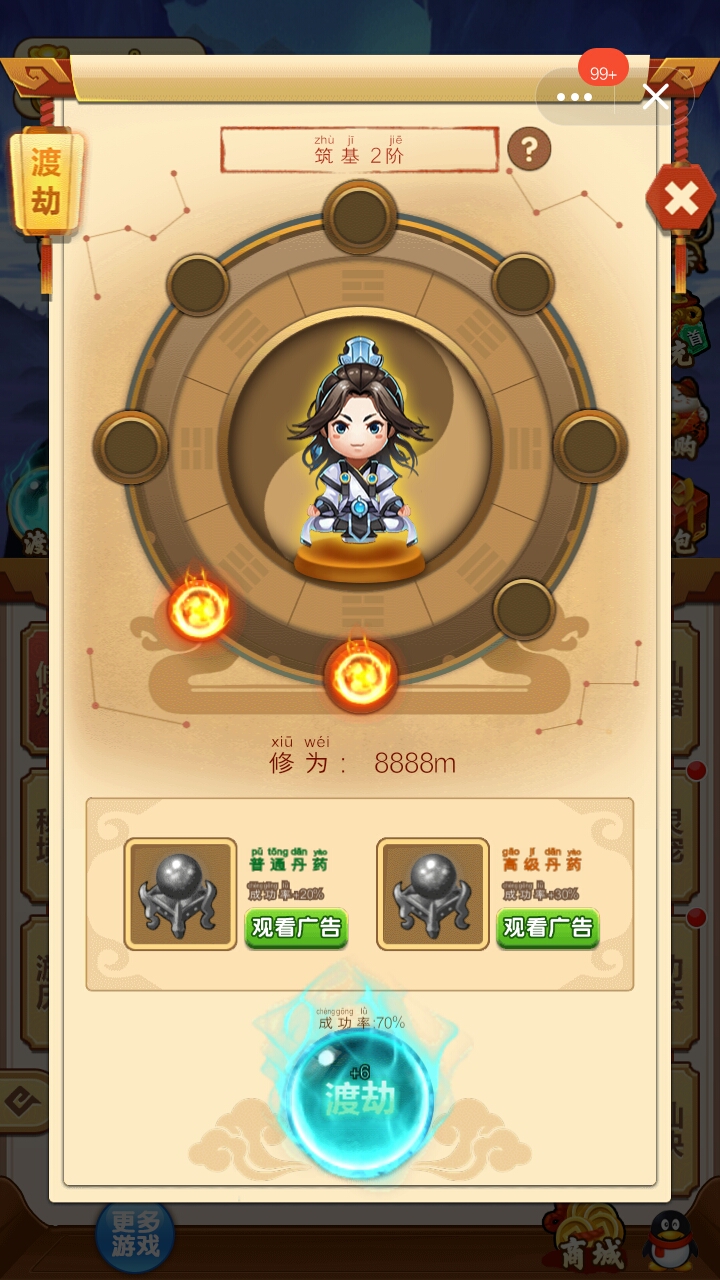Close the mini program with top X

tap(655, 97)
